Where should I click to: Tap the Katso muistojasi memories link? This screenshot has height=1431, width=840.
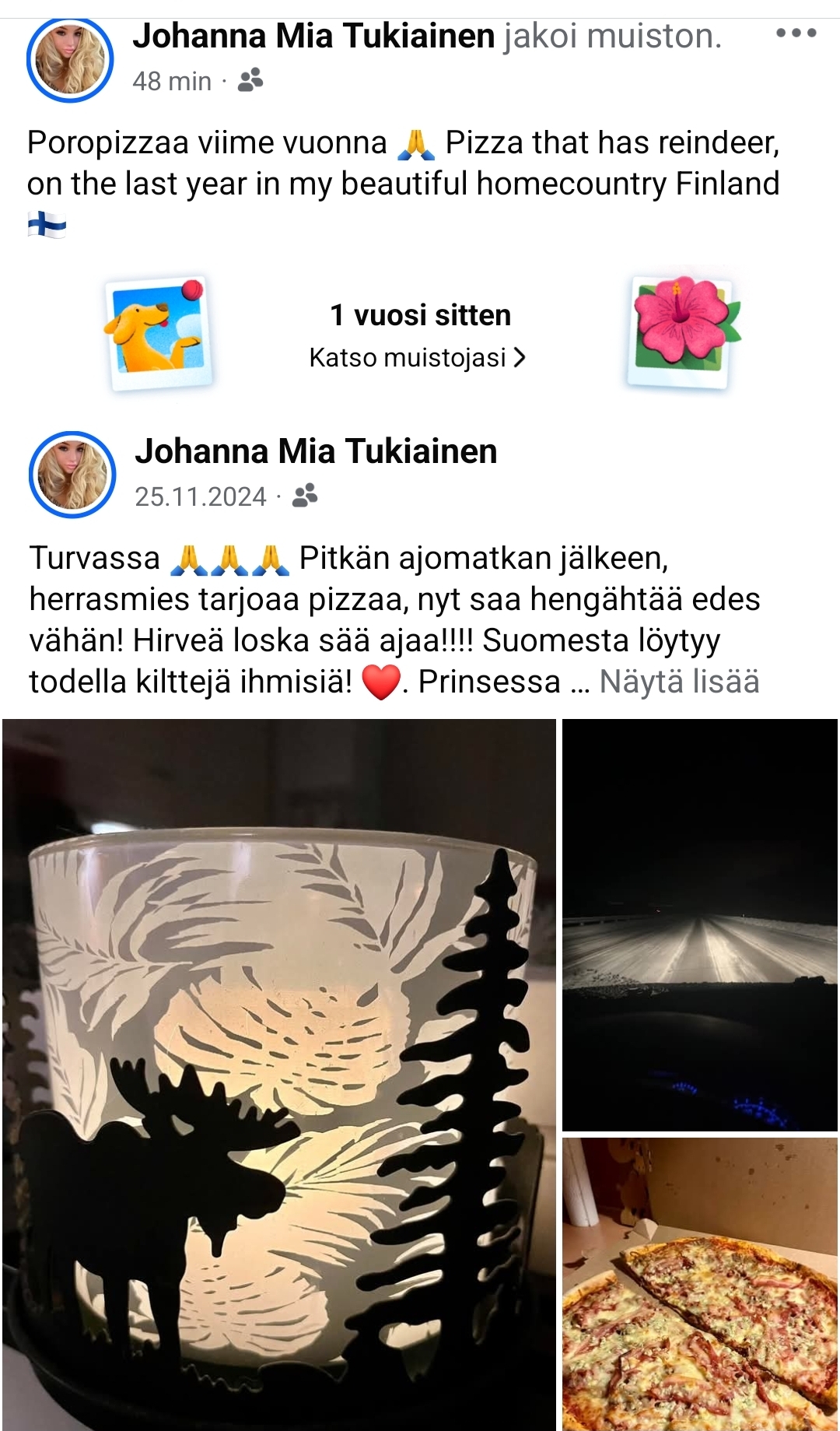pos(418,358)
